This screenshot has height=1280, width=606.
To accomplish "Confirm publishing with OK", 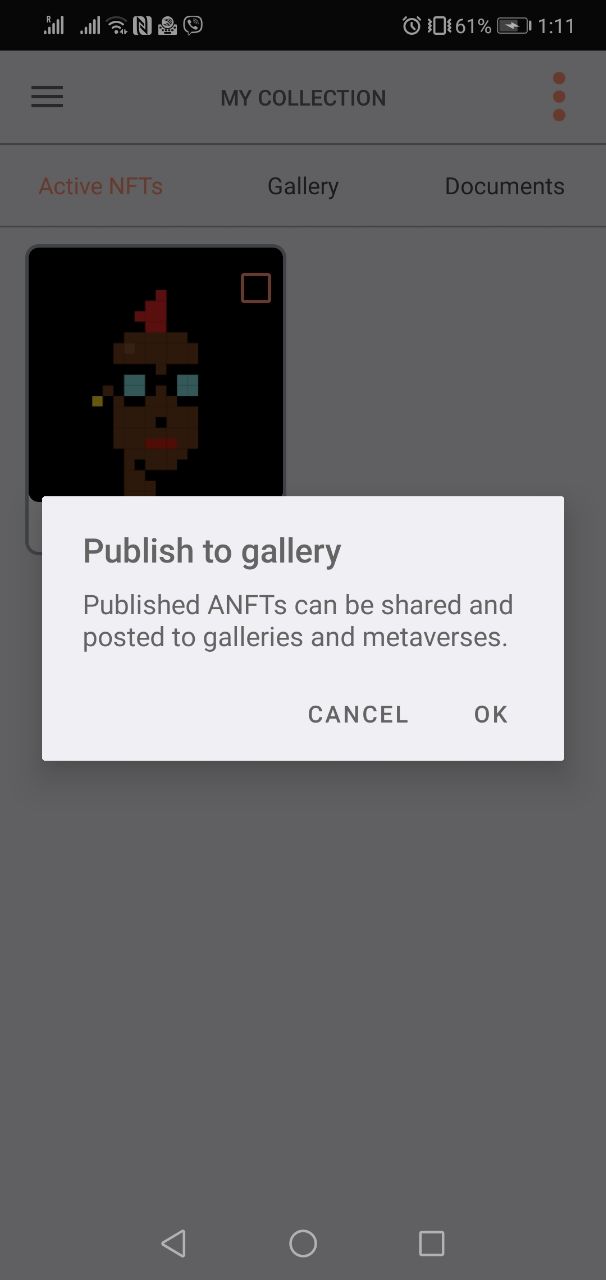I will pyautogui.click(x=490, y=714).
